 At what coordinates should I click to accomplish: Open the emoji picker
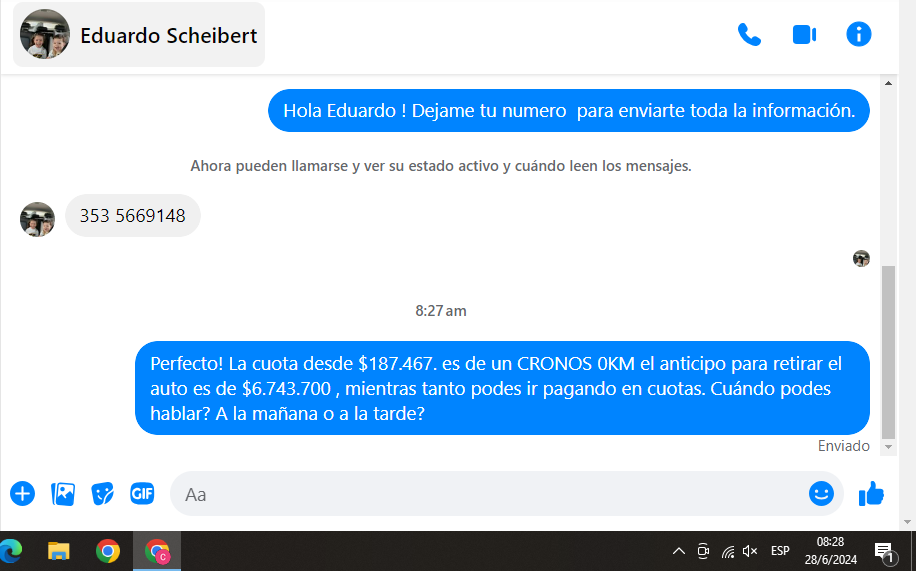(x=821, y=493)
